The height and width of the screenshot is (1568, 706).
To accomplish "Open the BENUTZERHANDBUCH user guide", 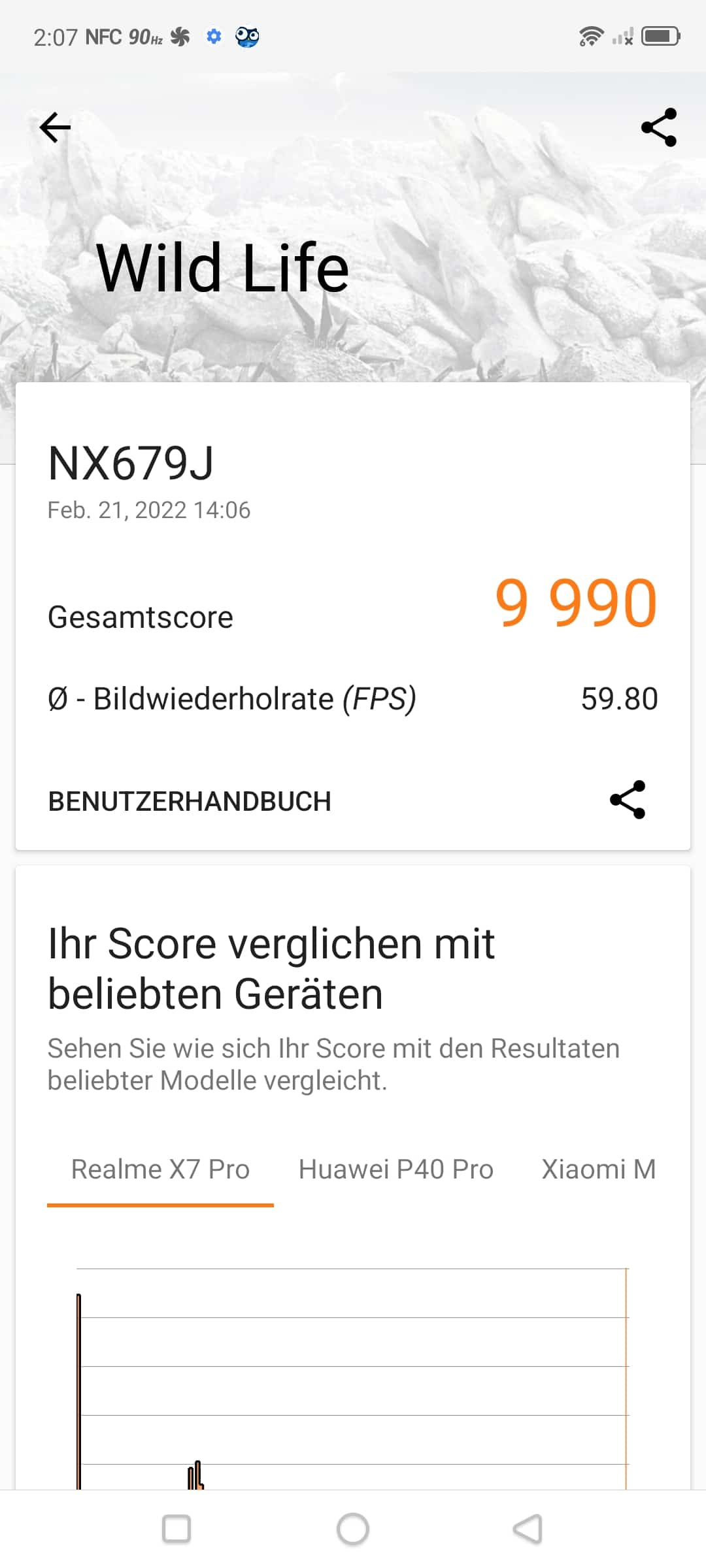I will click(x=190, y=802).
